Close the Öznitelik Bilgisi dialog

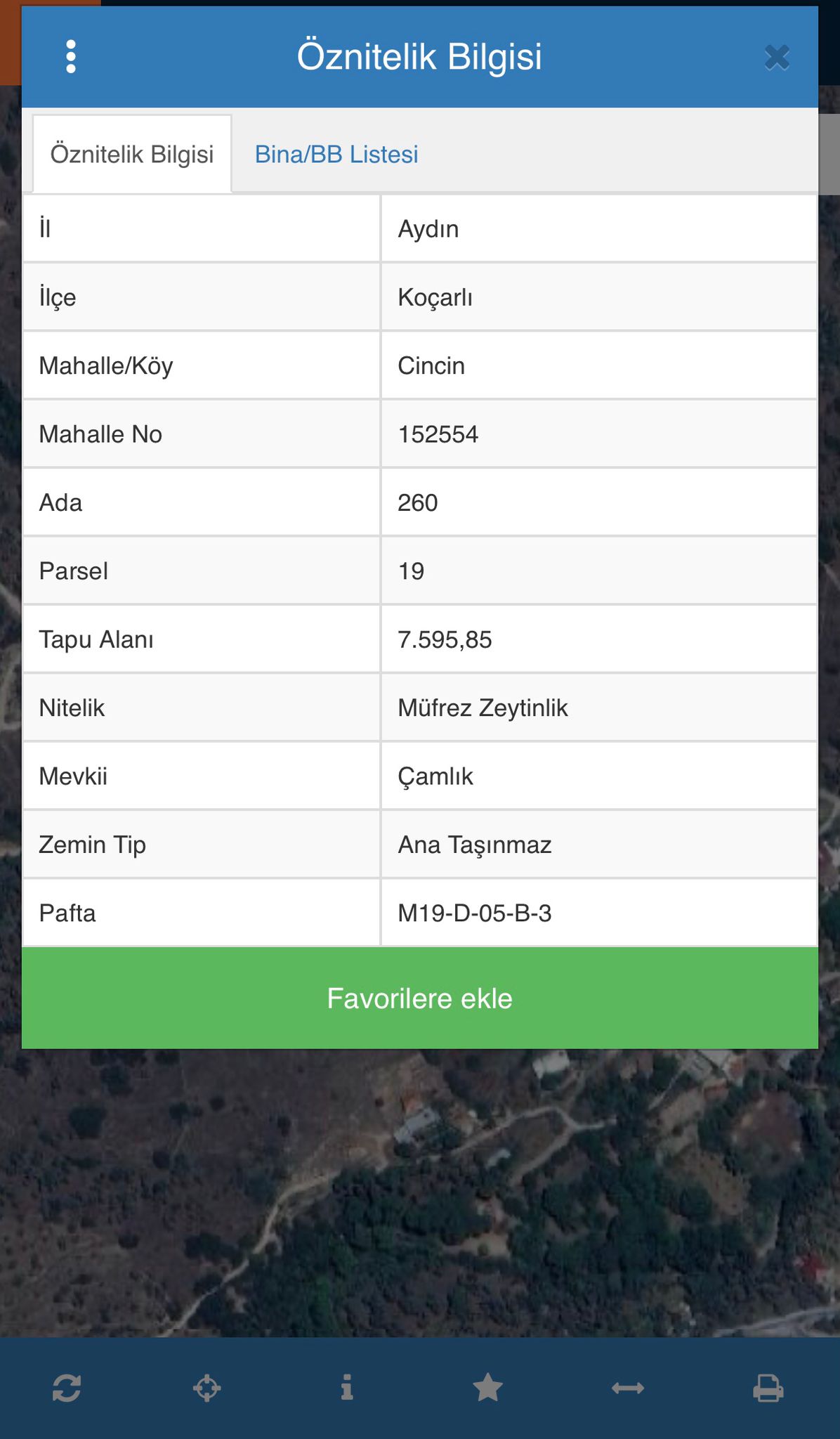pos(777,58)
